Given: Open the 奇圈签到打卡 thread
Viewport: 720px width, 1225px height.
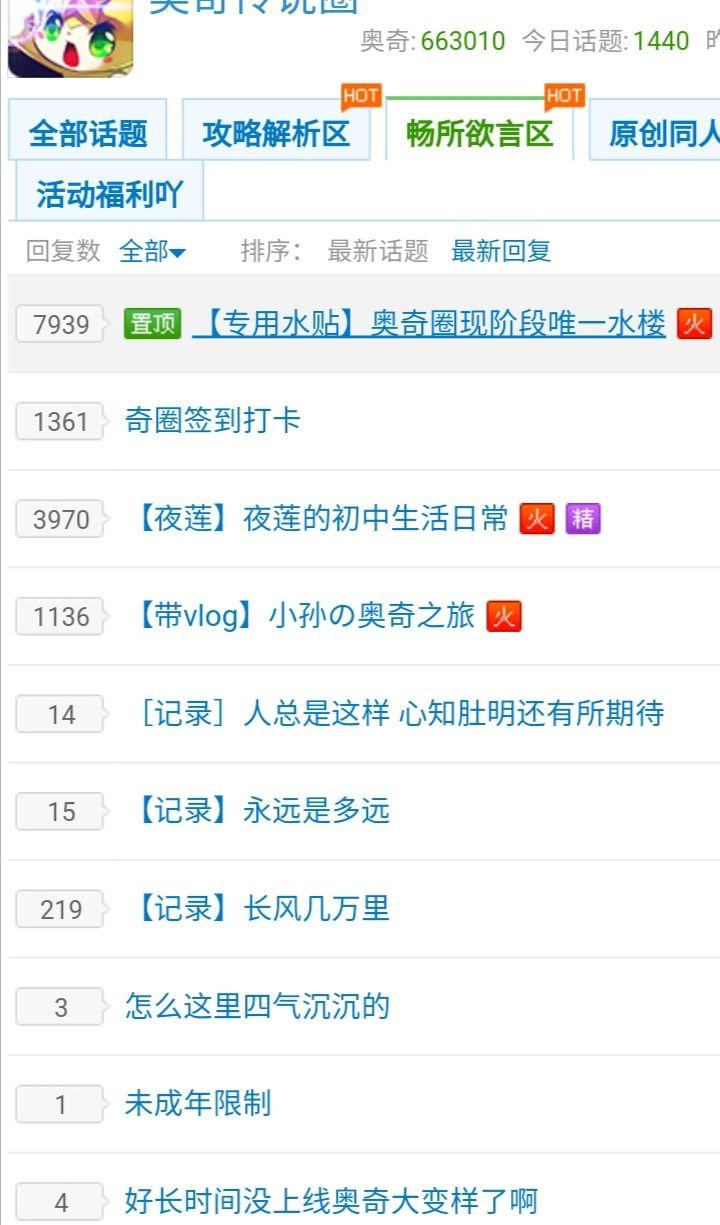Looking at the screenshot, I should tap(212, 421).
